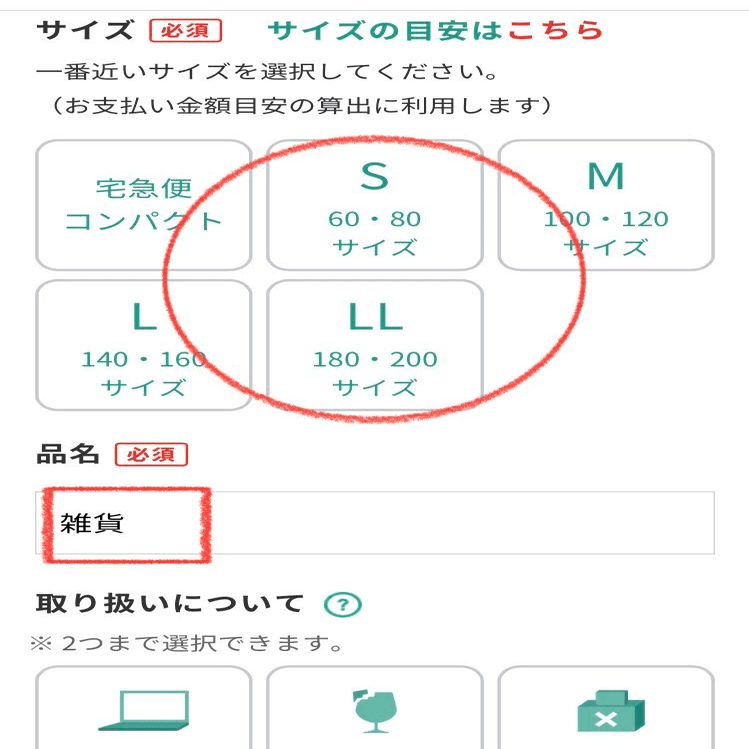Choose the M 100・120 size

pyautogui.click(x=605, y=205)
